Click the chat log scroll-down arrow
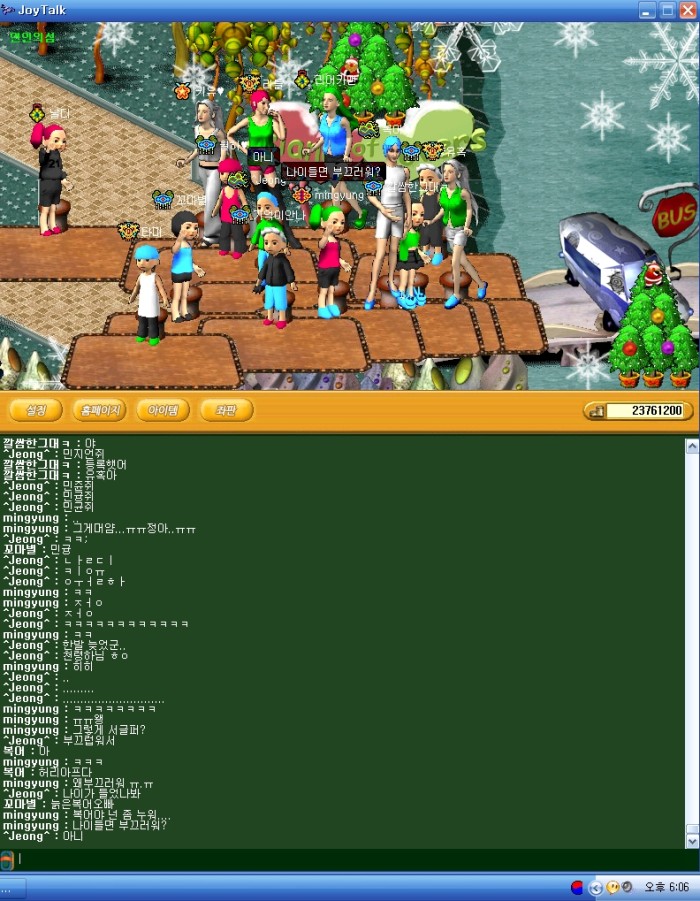The height and width of the screenshot is (901, 700). pos(692,841)
